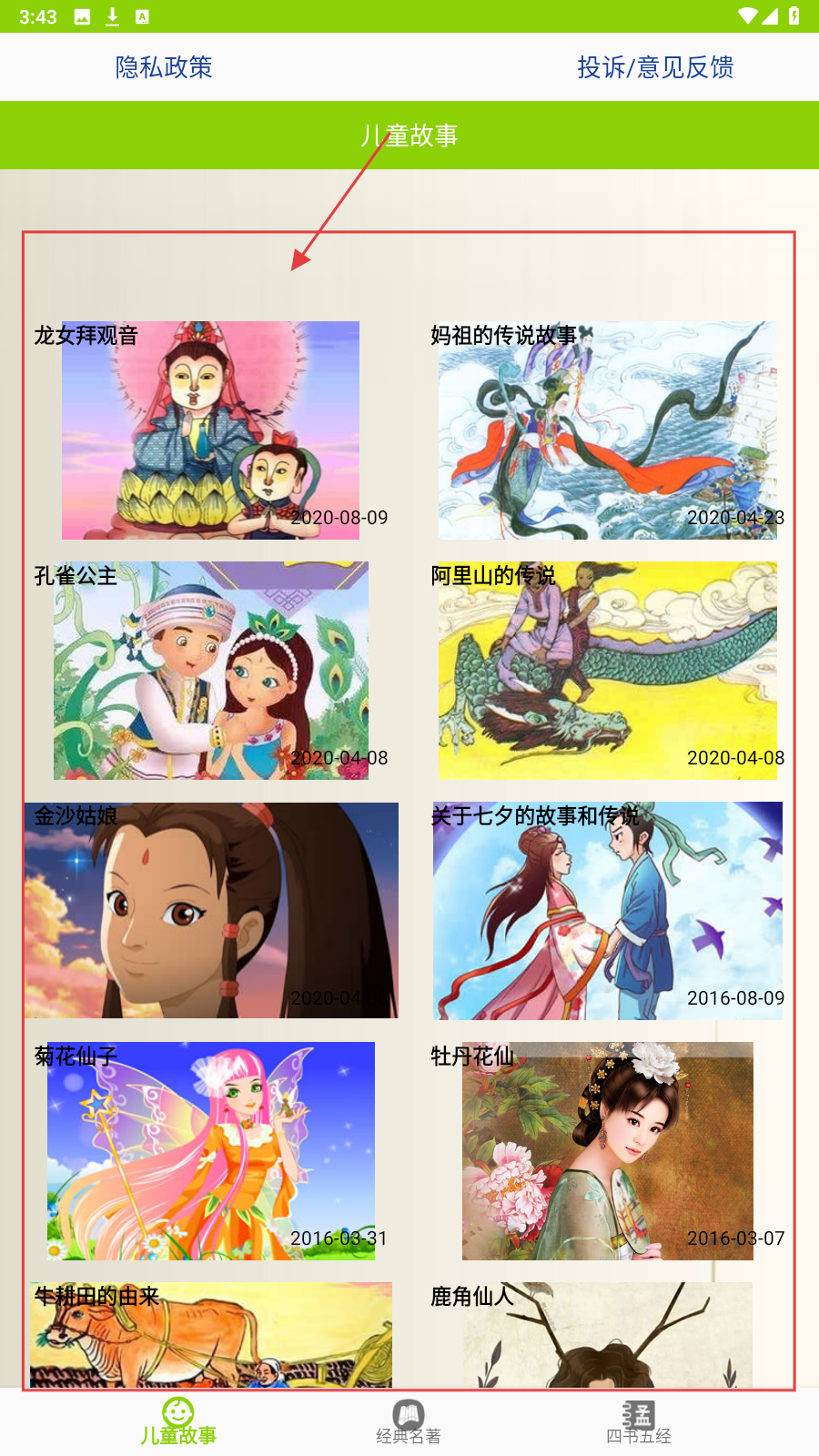This screenshot has width=819, height=1456.
Task: Open the story 妈祖的传说故事
Action: (x=607, y=430)
